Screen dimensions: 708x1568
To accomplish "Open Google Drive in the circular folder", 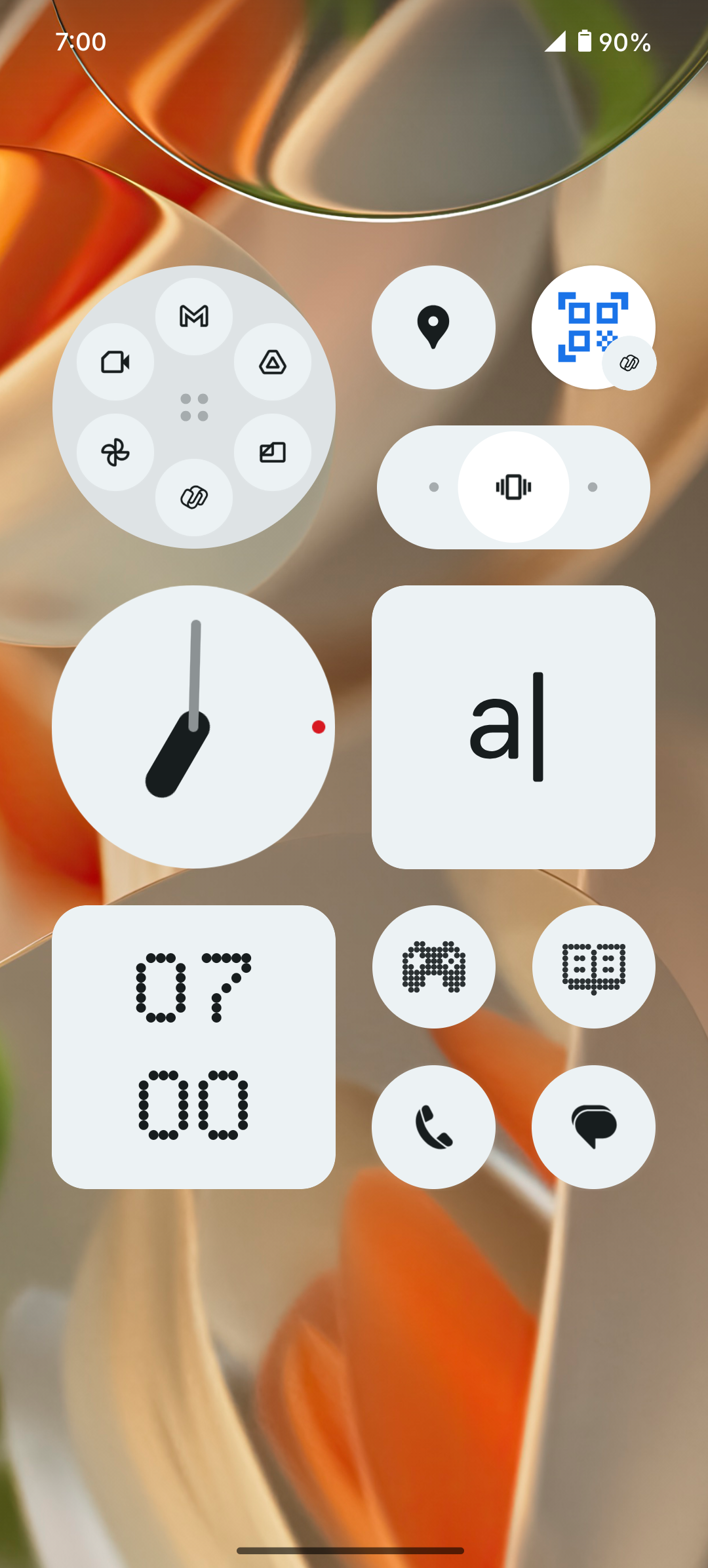I will pos(273,362).
